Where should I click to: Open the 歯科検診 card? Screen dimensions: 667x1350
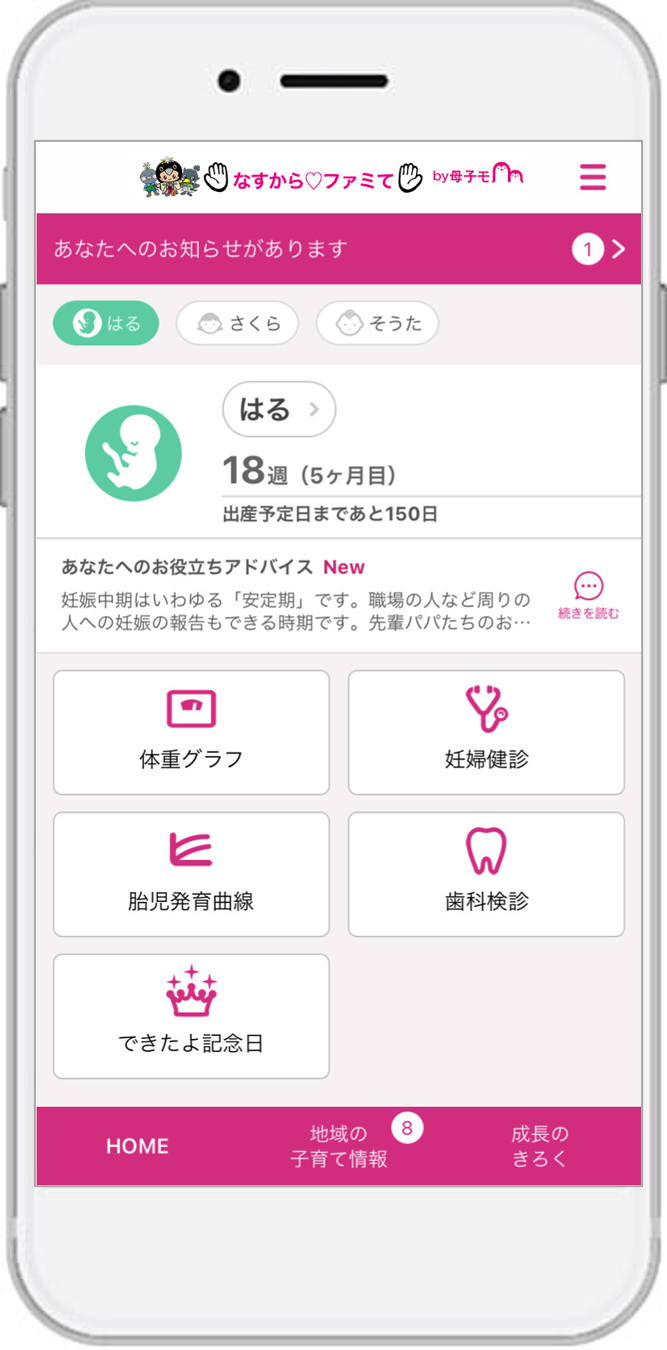(x=486, y=874)
